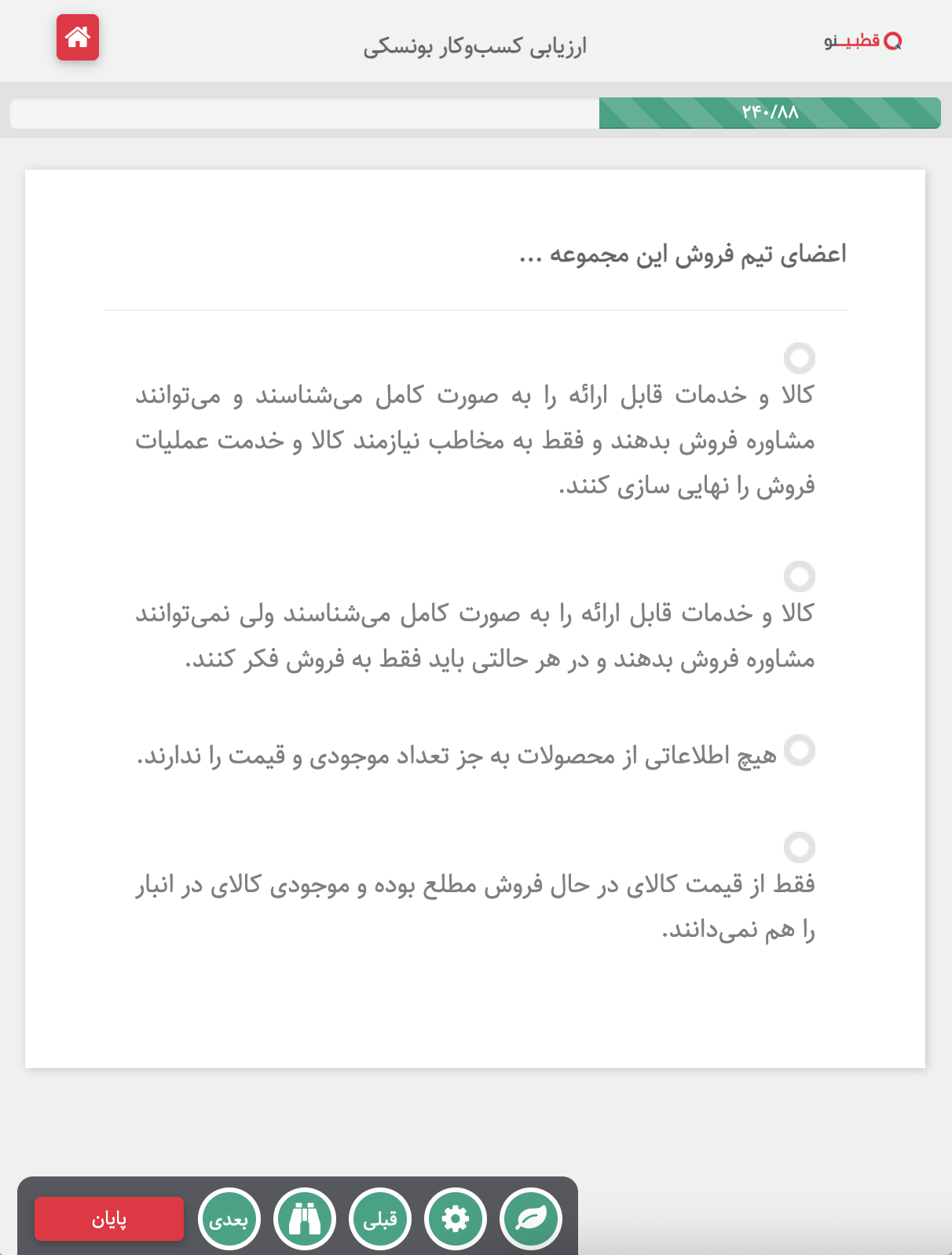Open the binoculars overview button
The height and width of the screenshot is (1255, 952).
pyautogui.click(x=304, y=1218)
